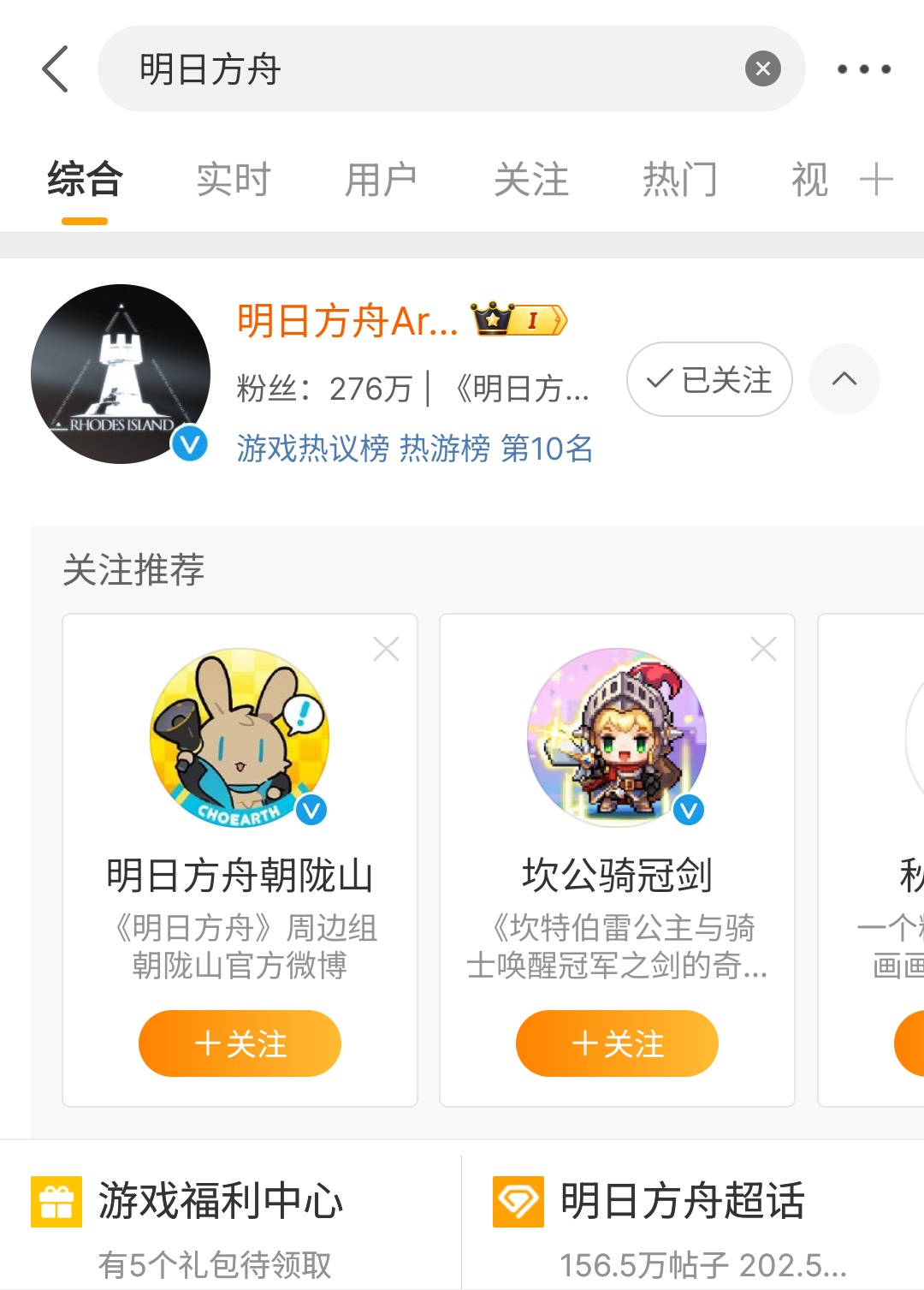Screen dimensions: 924x1290
Task: Switch to the 热门 tab
Action: click(x=680, y=179)
